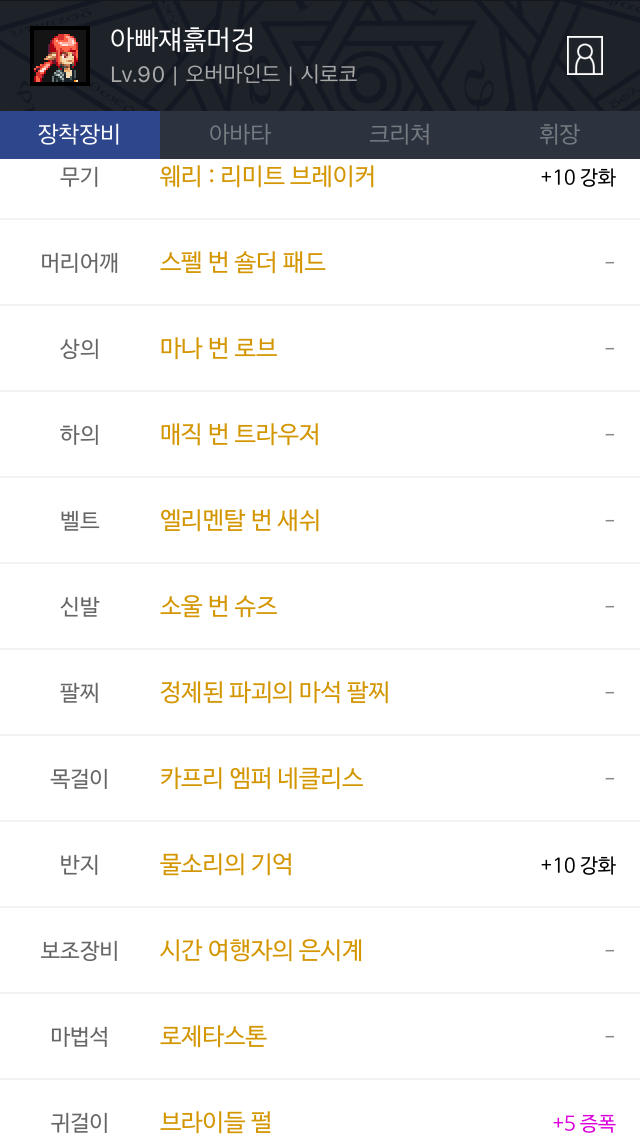Switch to the 아바타 tab

[240, 135]
